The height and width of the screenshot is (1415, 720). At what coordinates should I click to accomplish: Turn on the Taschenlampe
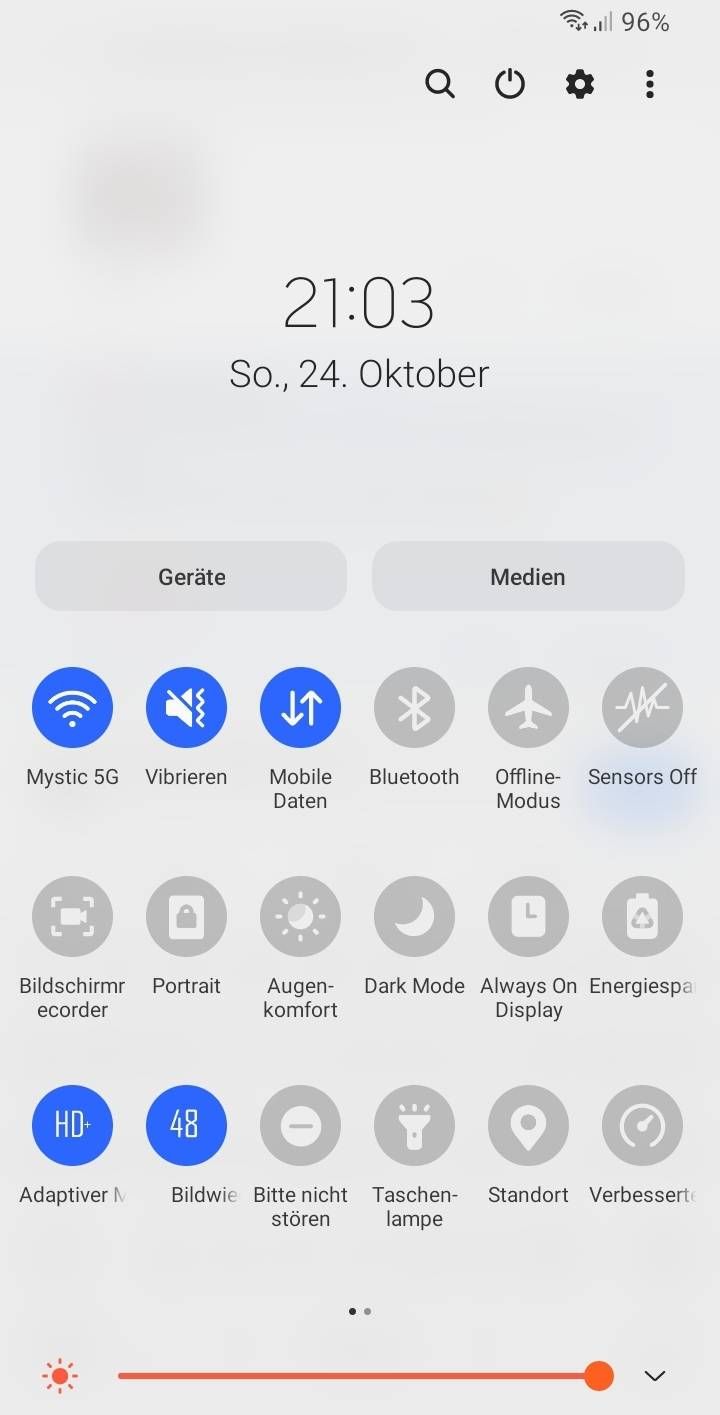pyautogui.click(x=414, y=1126)
